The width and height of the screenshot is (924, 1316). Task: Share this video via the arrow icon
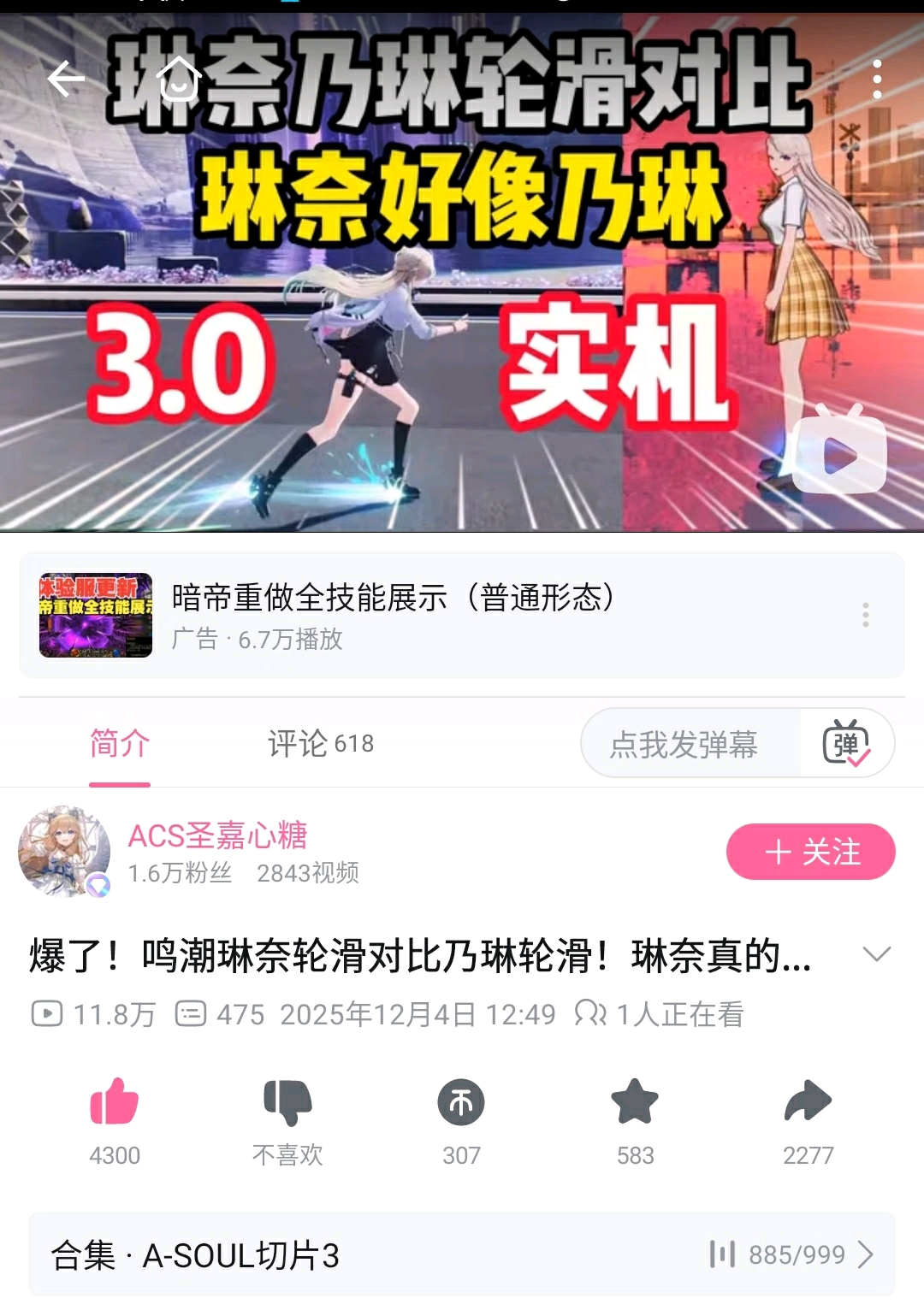tap(808, 1103)
